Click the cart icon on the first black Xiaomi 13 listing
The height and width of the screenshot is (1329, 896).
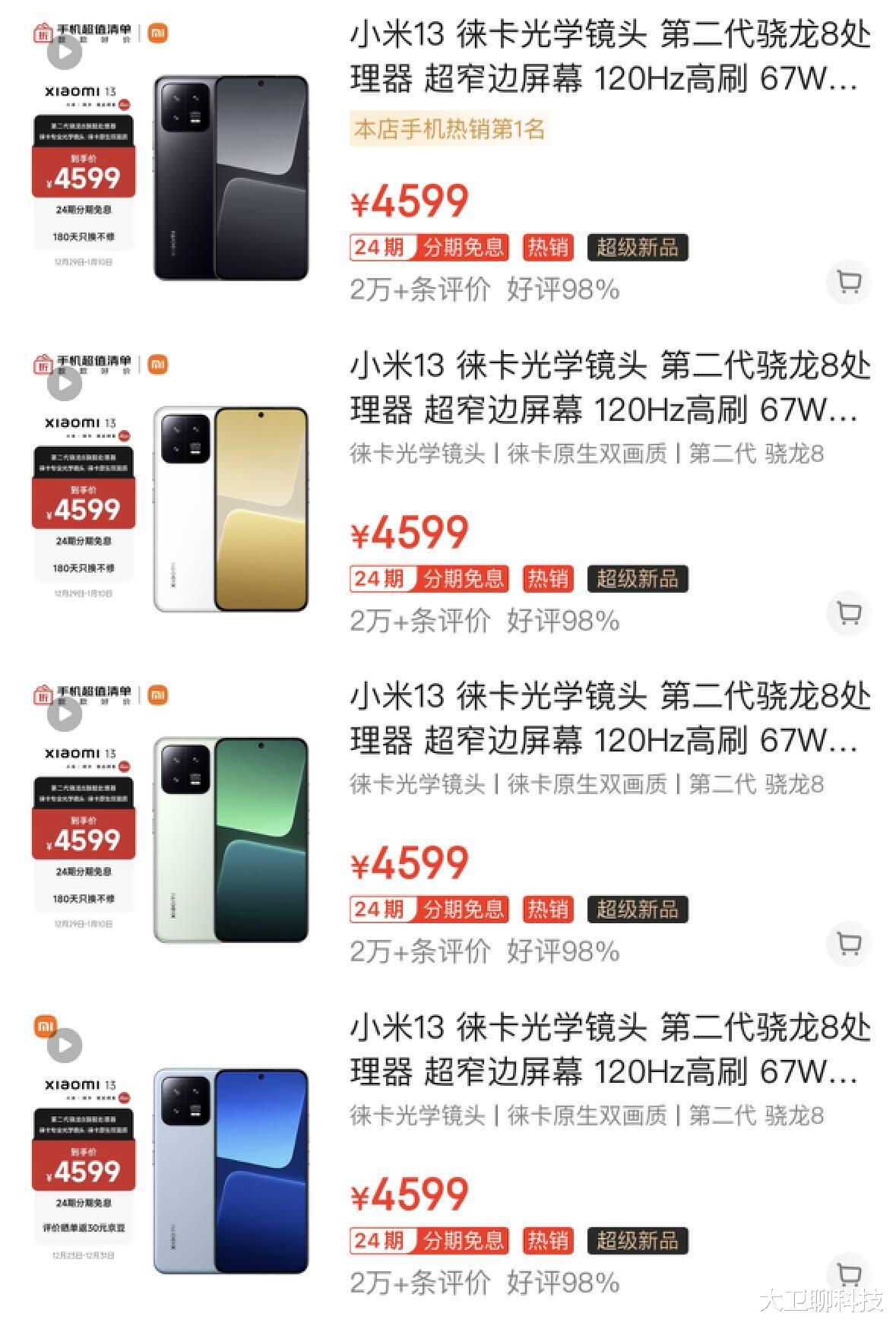849,281
